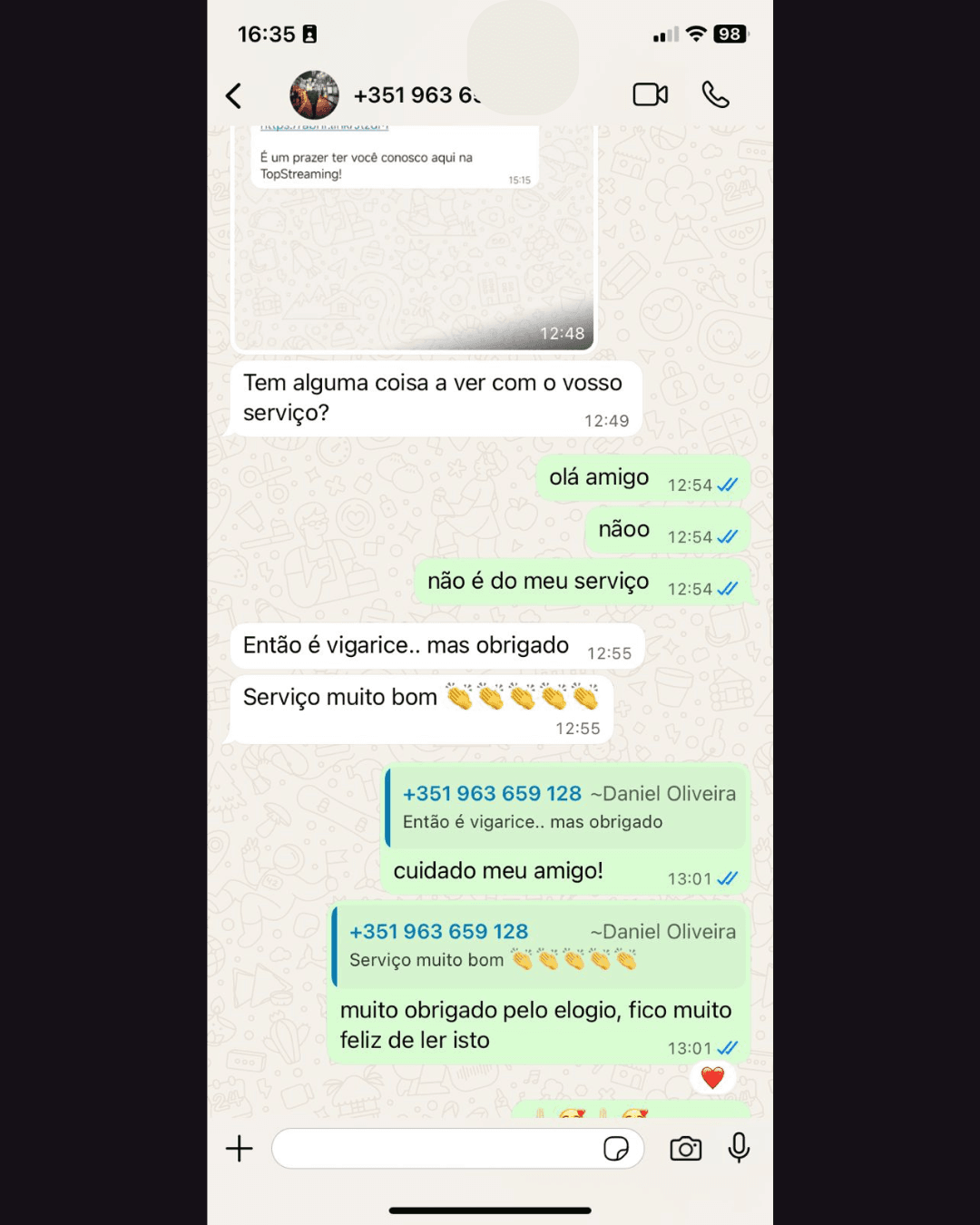Focus the message input field

pos(436,1149)
